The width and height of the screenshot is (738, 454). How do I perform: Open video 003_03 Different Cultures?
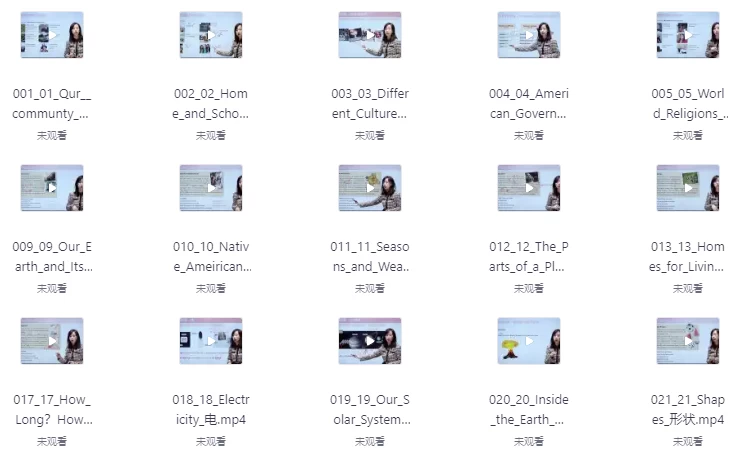369,35
